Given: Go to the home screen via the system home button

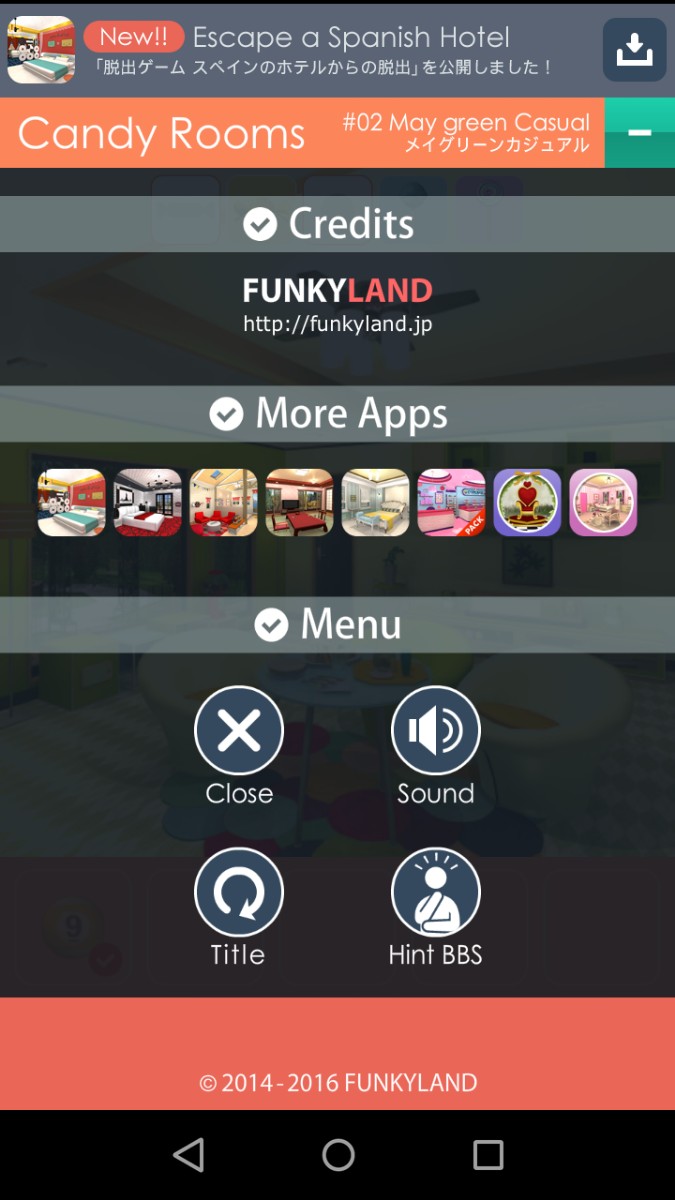Looking at the screenshot, I should [x=338, y=1155].
